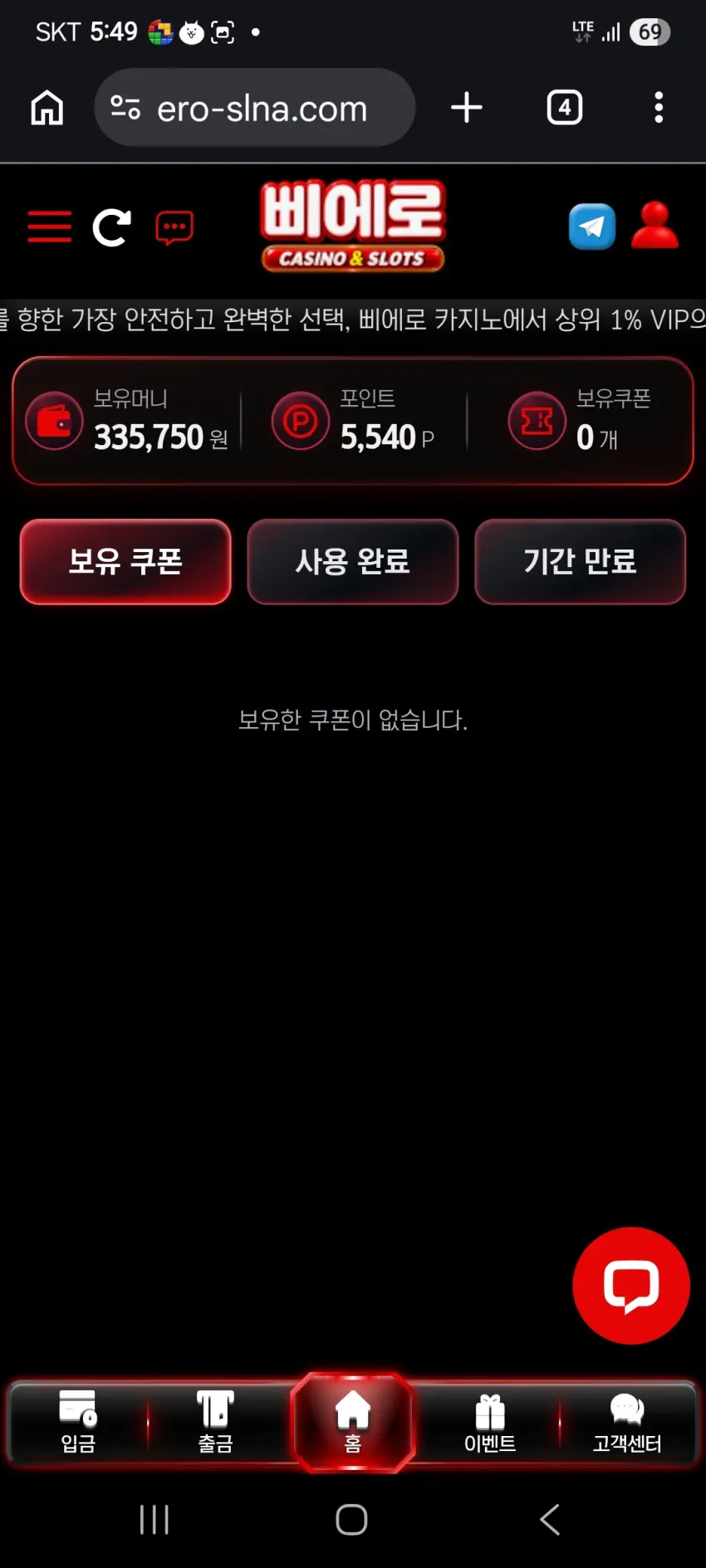Open the Telegram channel icon
The height and width of the screenshot is (1568, 706).
point(592,227)
